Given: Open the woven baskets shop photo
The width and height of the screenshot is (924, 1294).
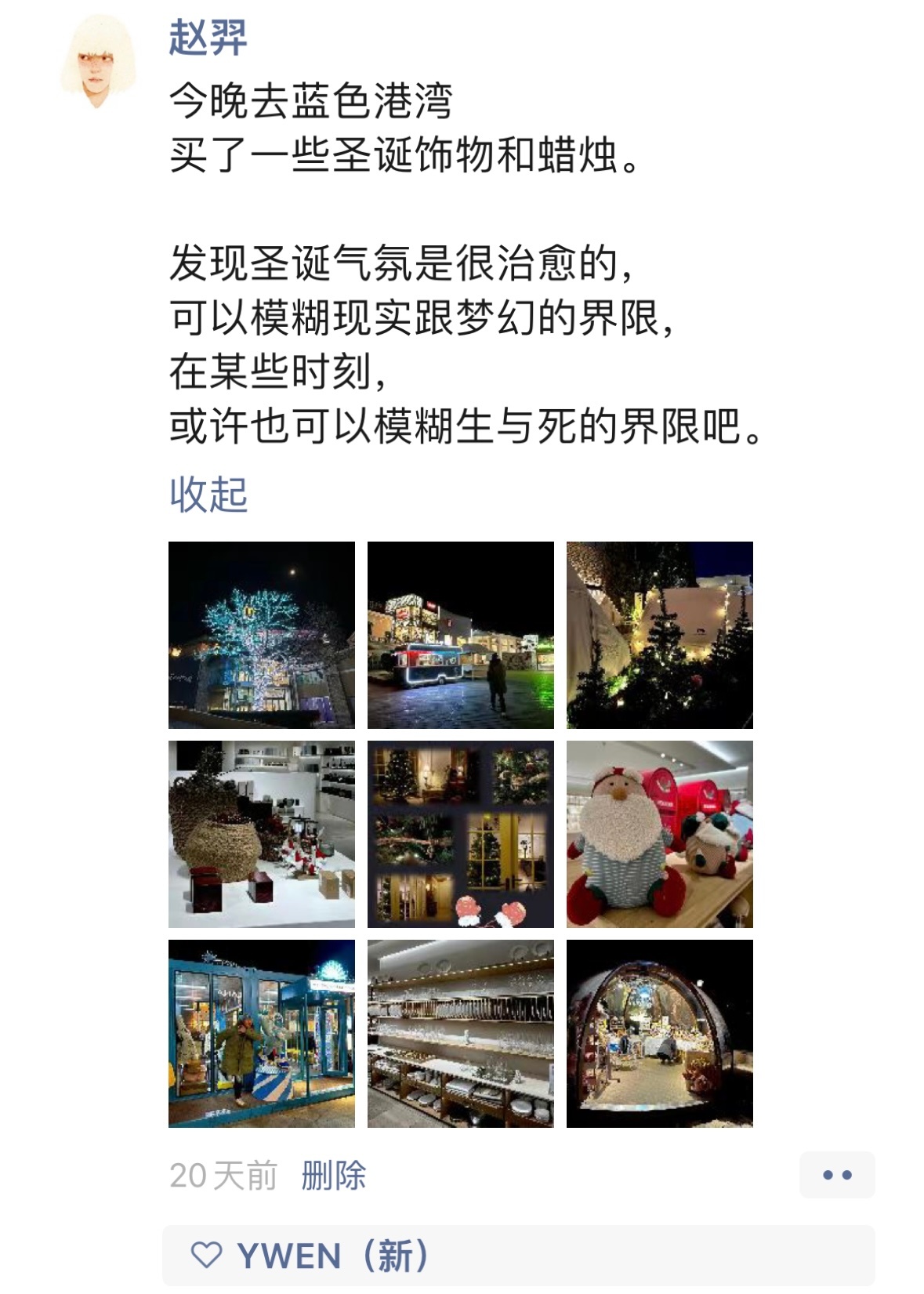Looking at the screenshot, I should pos(261,834).
